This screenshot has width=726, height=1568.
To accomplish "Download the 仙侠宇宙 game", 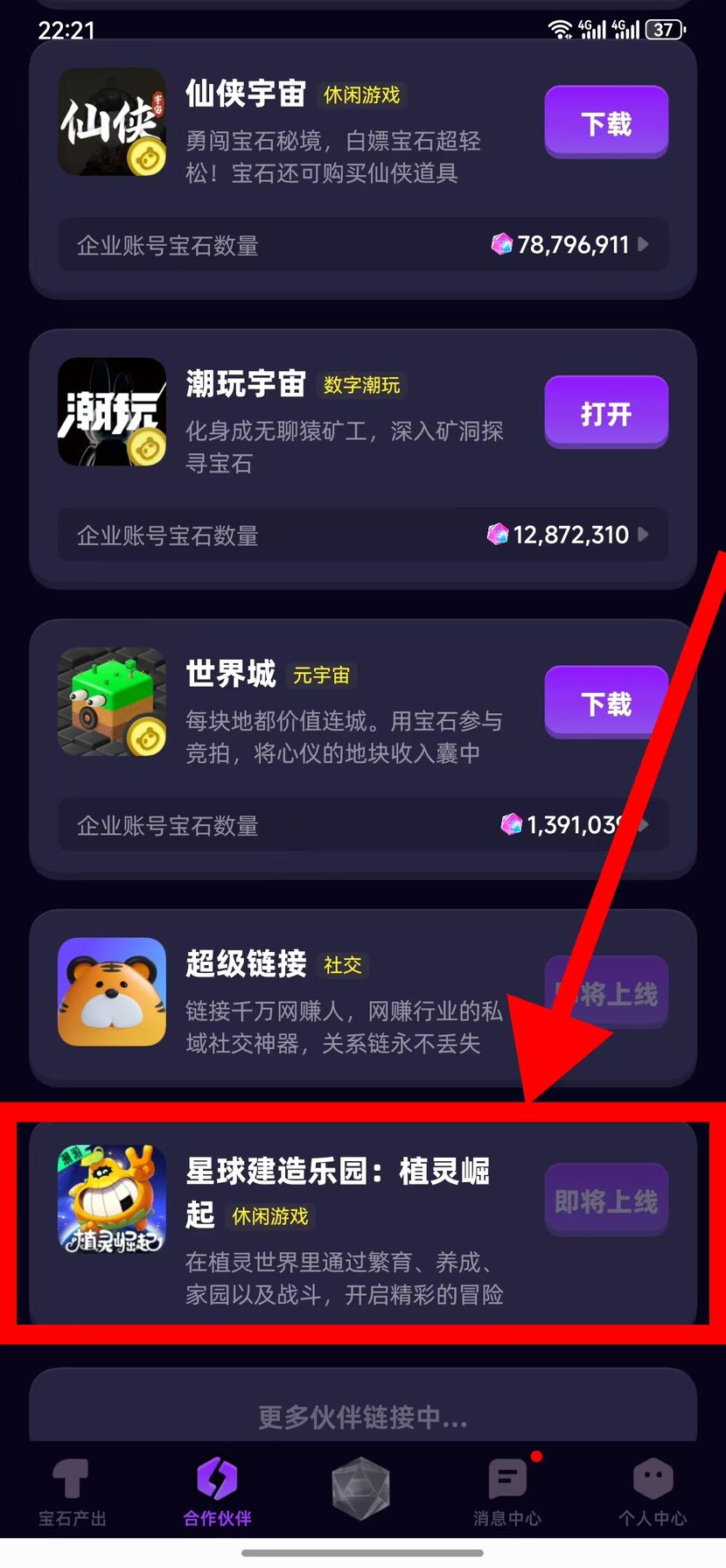I will [606, 122].
